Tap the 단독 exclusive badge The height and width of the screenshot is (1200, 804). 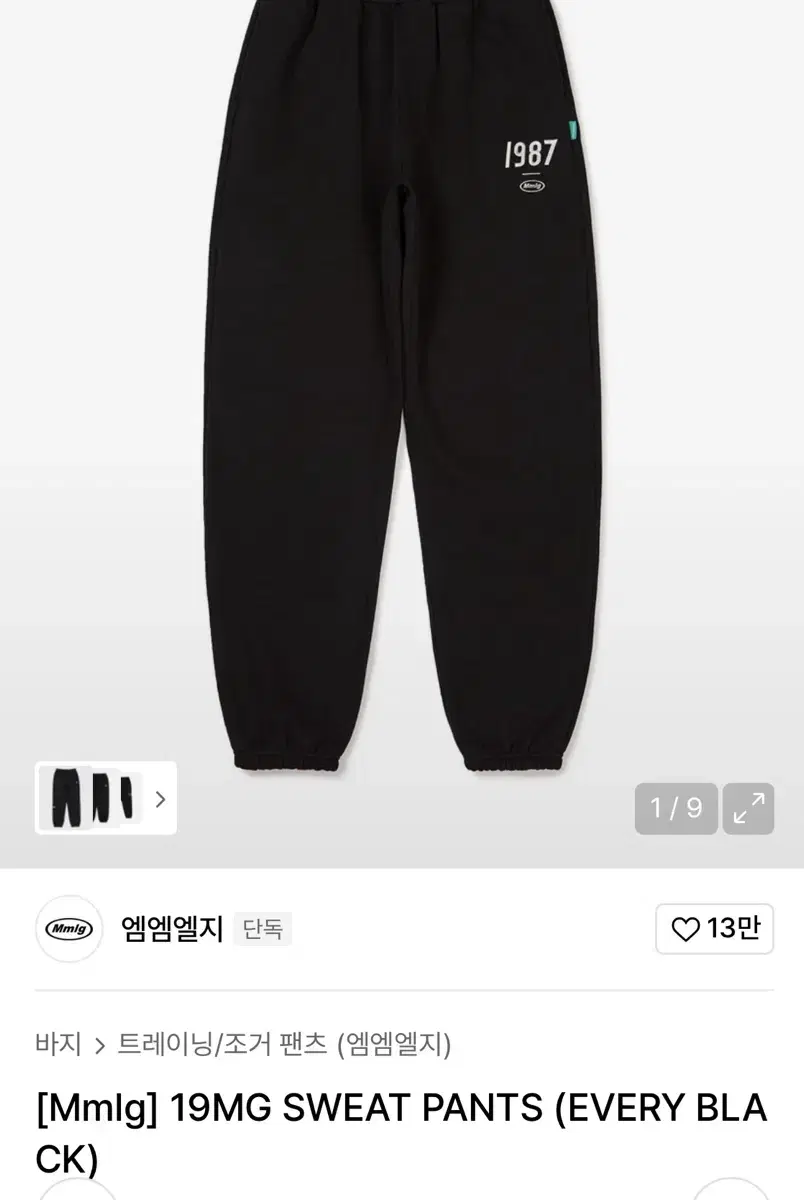point(263,929)
